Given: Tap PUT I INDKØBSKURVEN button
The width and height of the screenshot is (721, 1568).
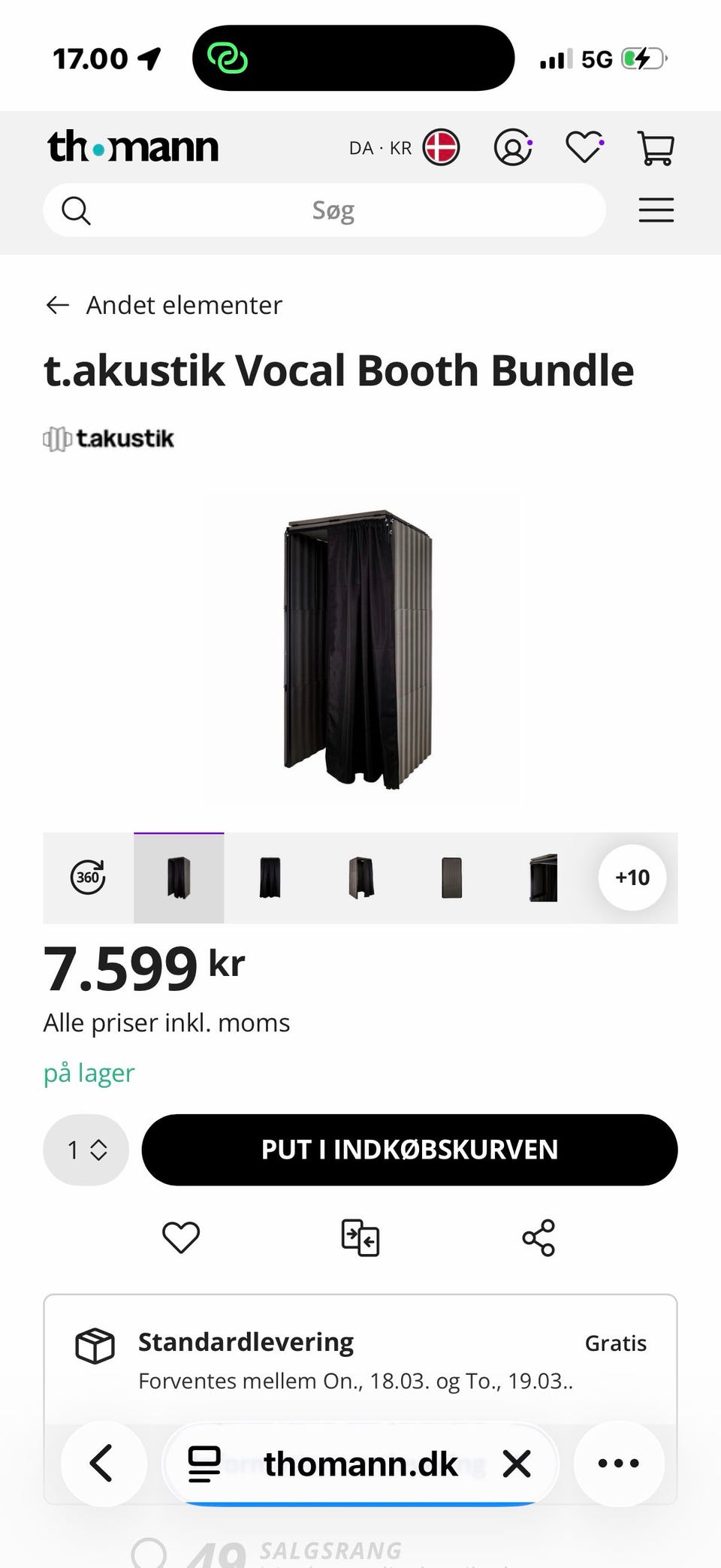Looking at the screenshot, I should pyautogui.click(x=409, y=1150).
